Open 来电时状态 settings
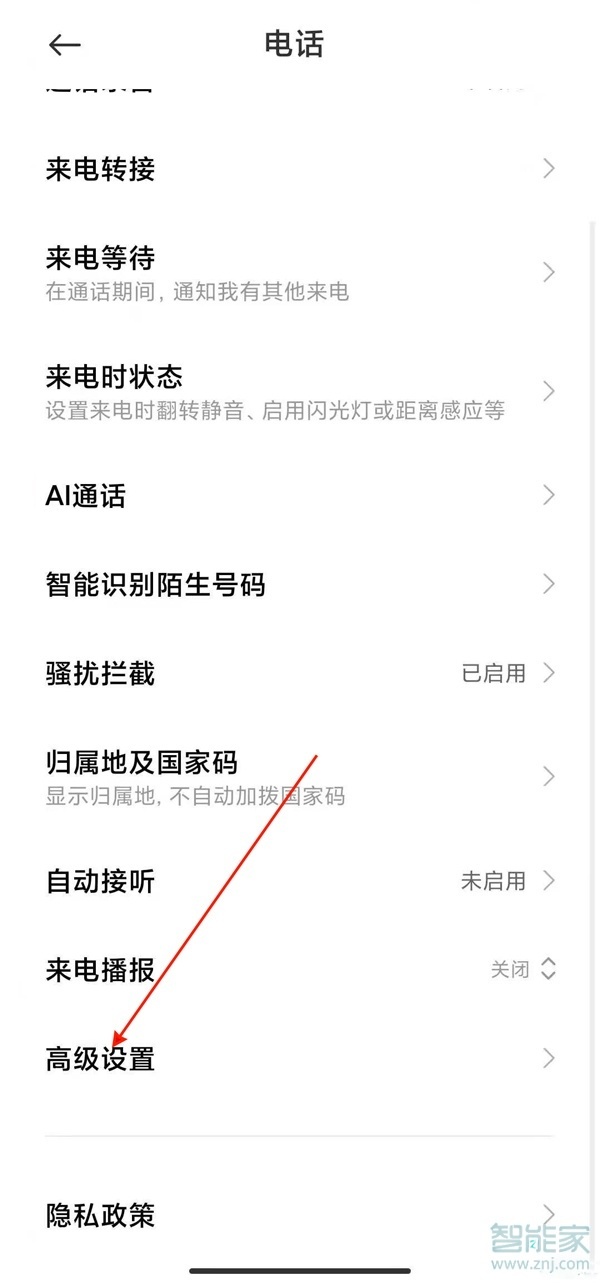The image size is (600, 1283). click(x=299, y=391)
